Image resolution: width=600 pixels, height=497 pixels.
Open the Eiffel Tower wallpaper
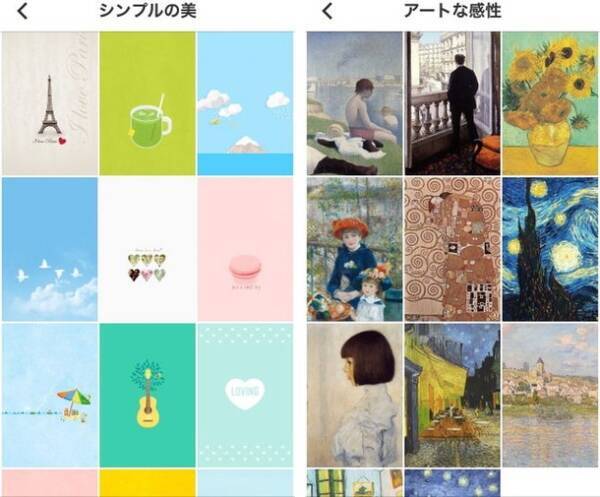pyautogui.click(x=50, y=104)
